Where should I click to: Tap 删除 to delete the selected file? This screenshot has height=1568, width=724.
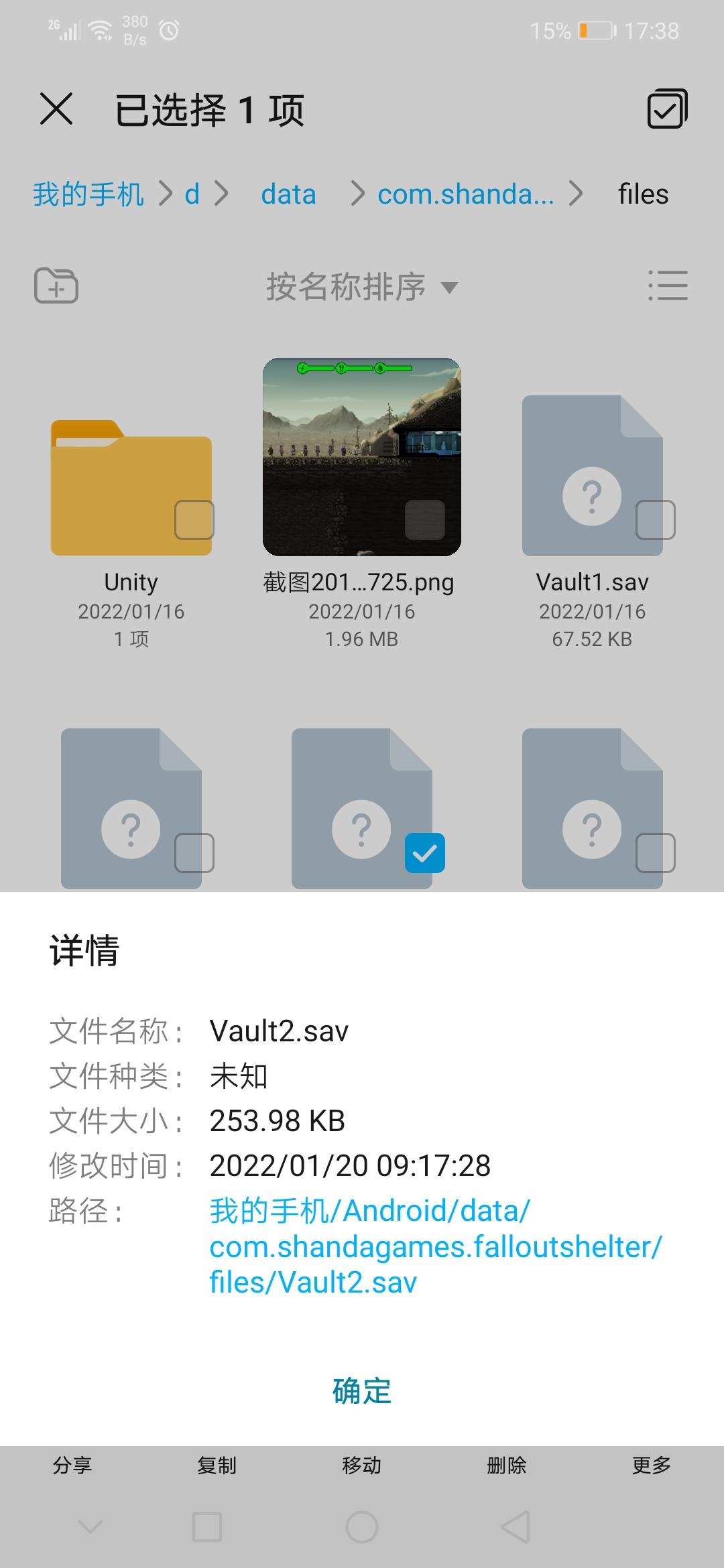(x=506, y=1465)
